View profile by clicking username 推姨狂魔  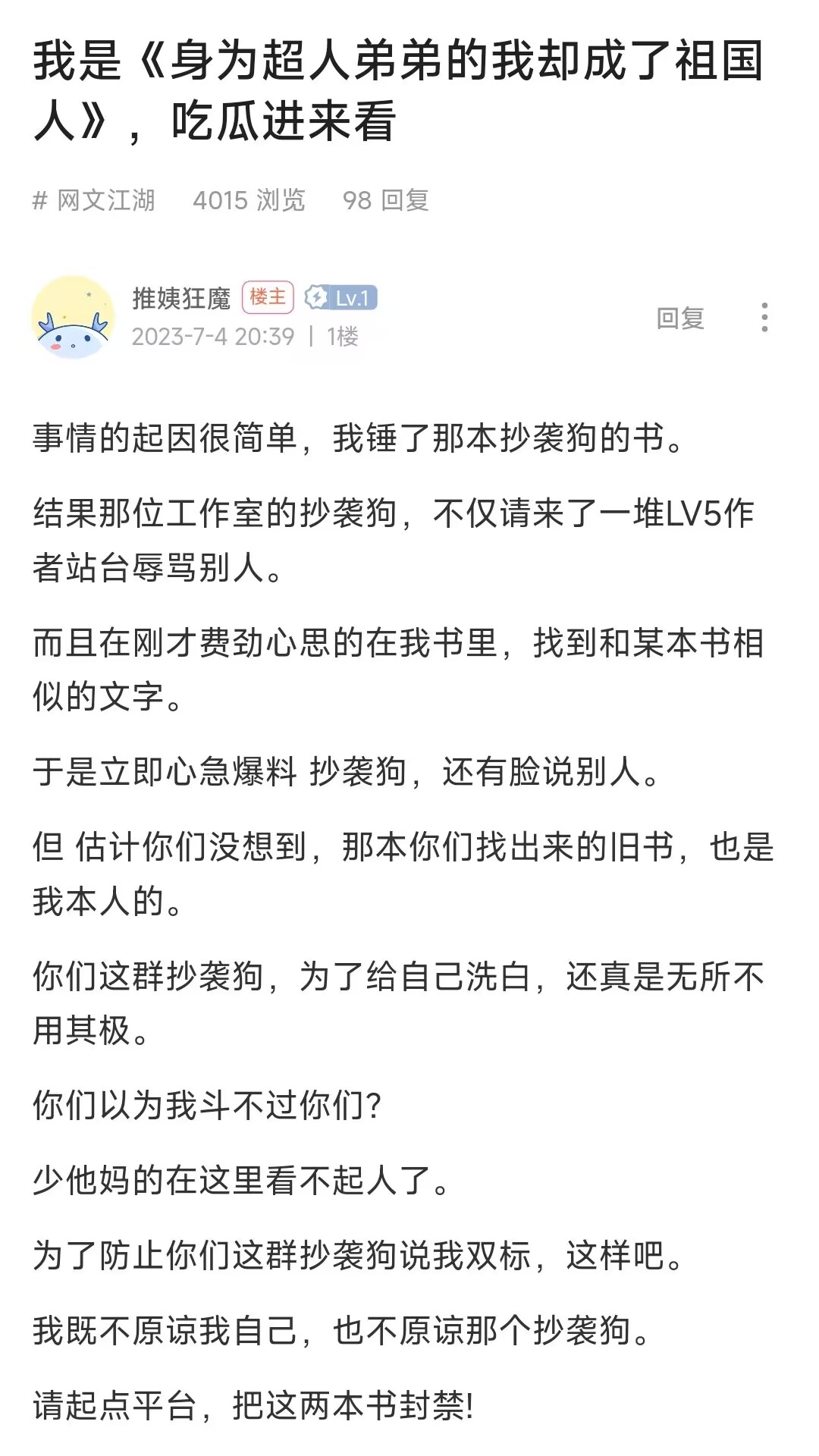182,297
